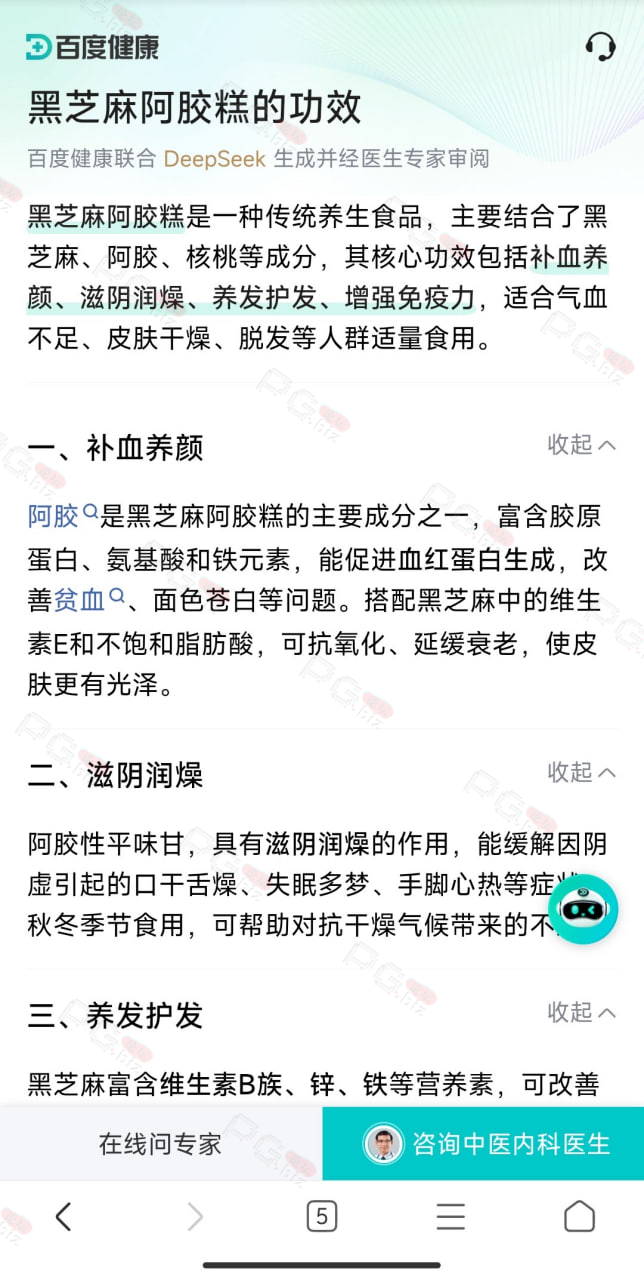Go to the browser home page

[579, 1216]
